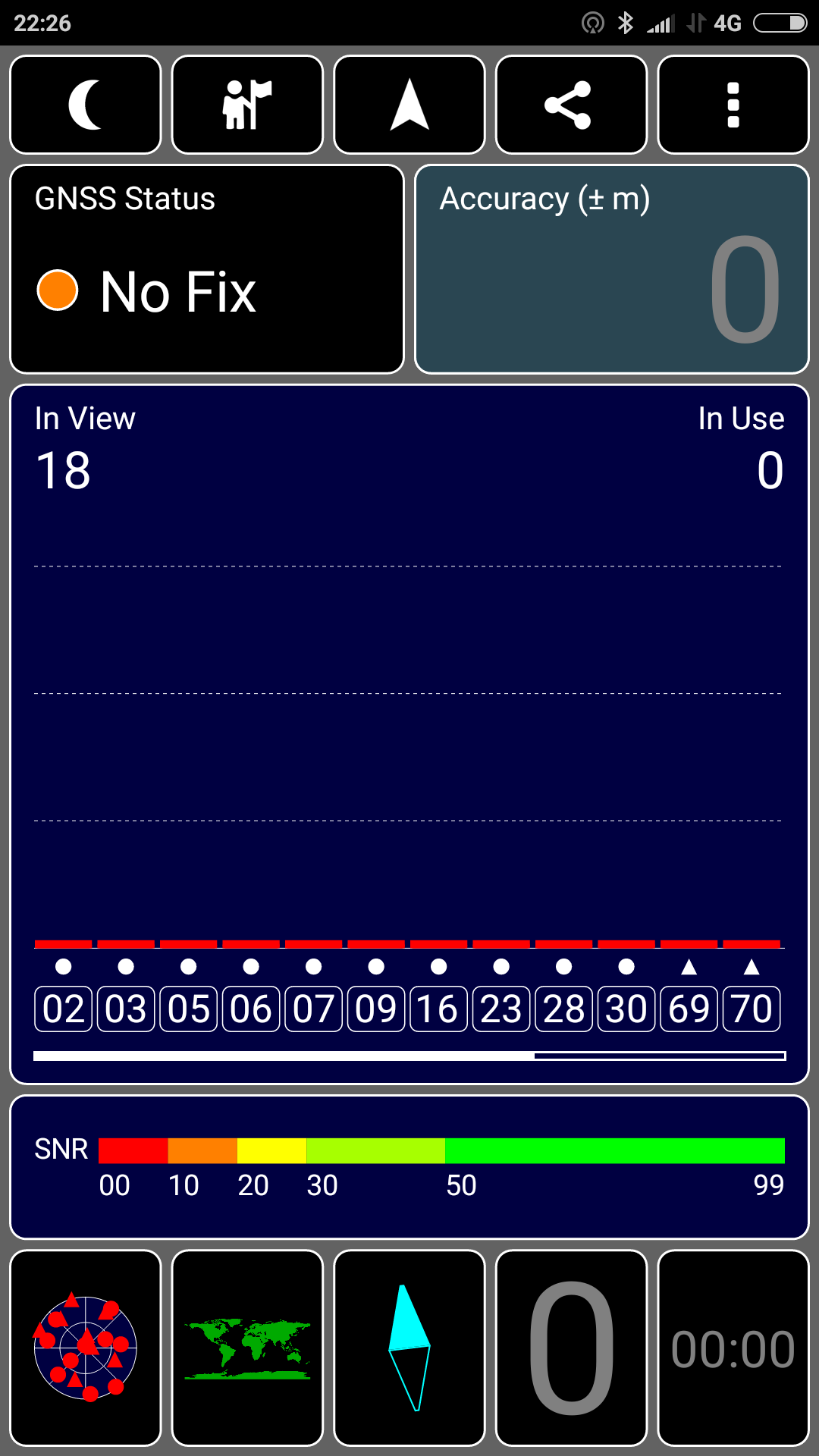The width and height of the screenshot is (819, 1456).
Task: Open the waypoint person-with-flag button
Action: click(x=247, y=105)
